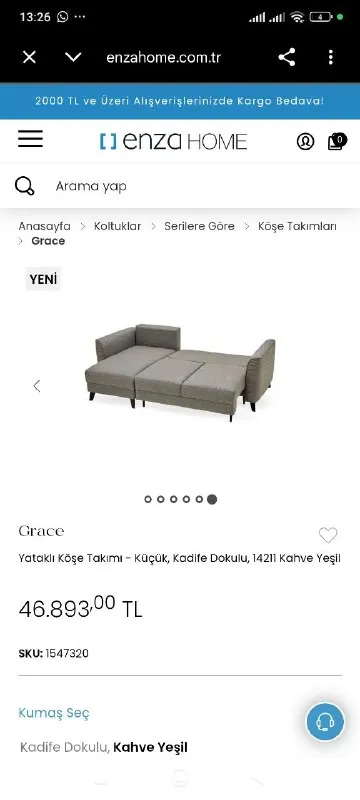Open the Serilere Göre breadcrumb
360x800 pixels.
pyautogui.click(x=199, y=226)
